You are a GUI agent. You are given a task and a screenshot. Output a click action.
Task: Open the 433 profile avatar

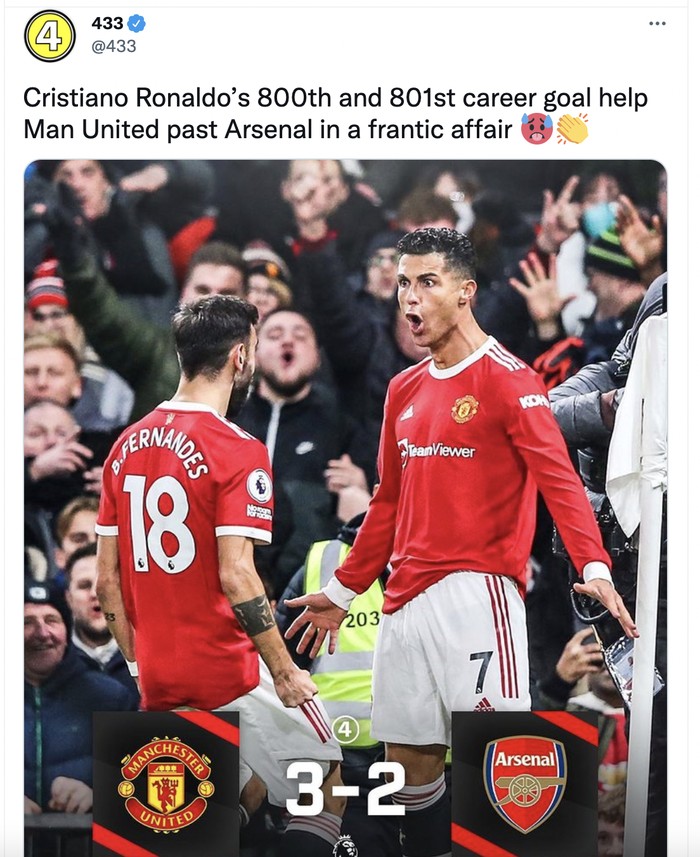[x=49, y=35]
